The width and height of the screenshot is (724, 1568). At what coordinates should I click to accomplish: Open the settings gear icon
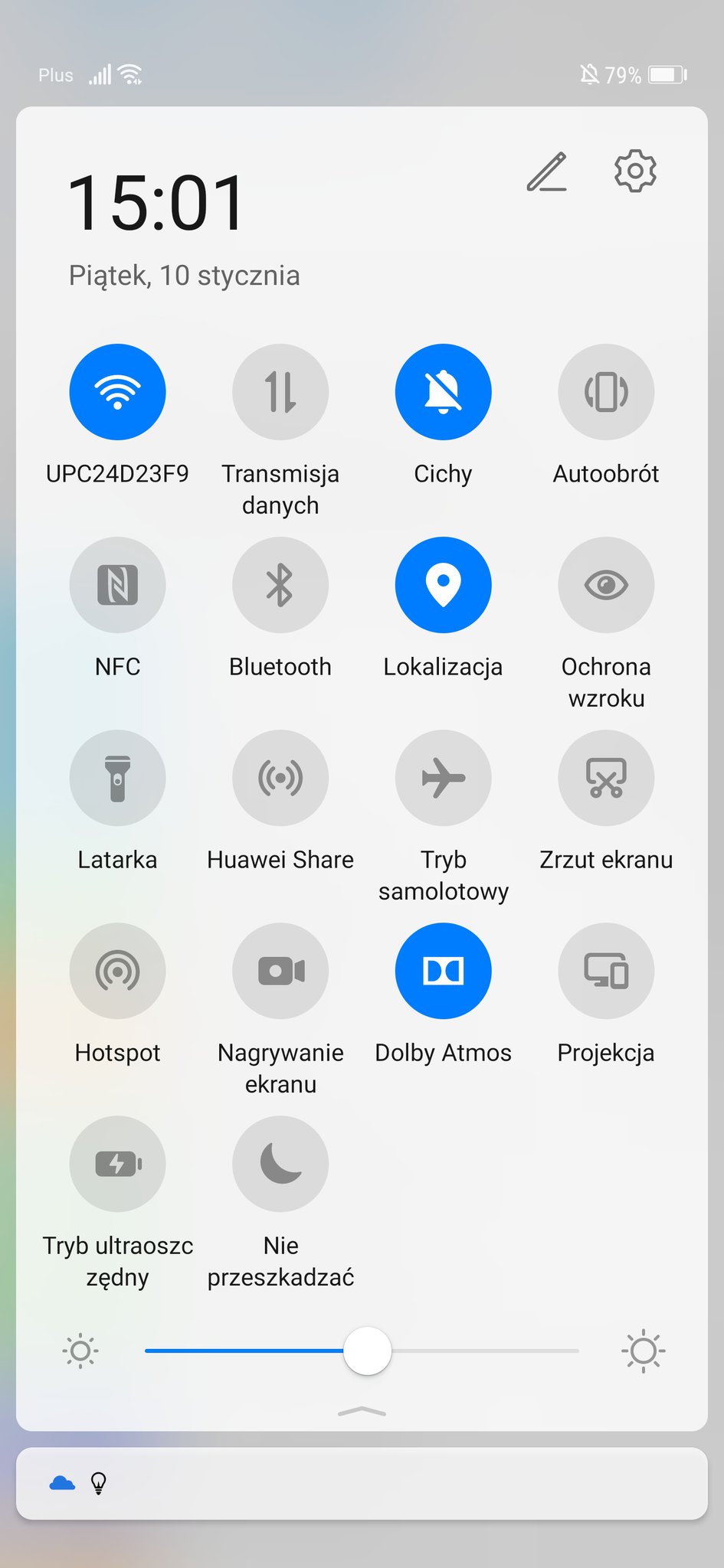click(635, 171)
